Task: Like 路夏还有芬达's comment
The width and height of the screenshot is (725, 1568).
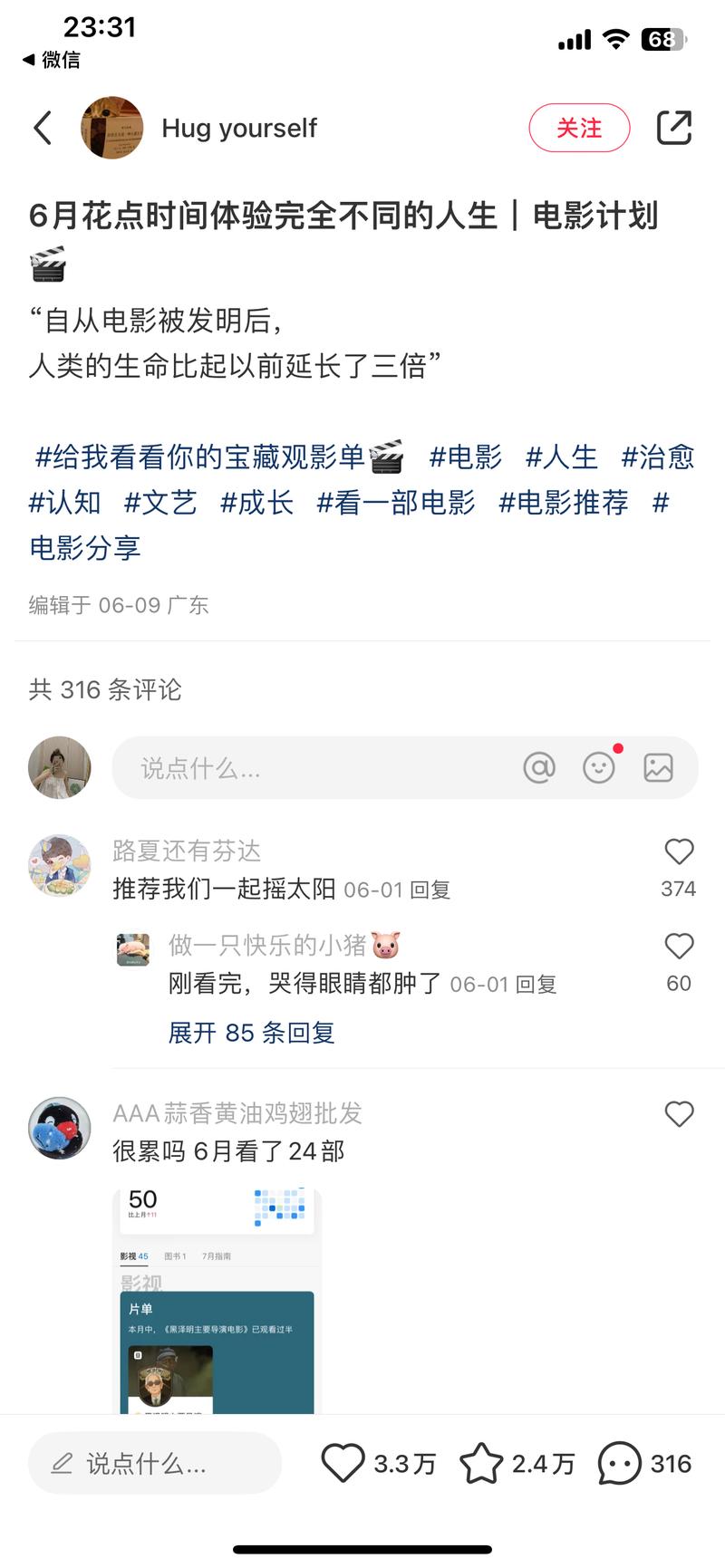Action: pos(679,852)
